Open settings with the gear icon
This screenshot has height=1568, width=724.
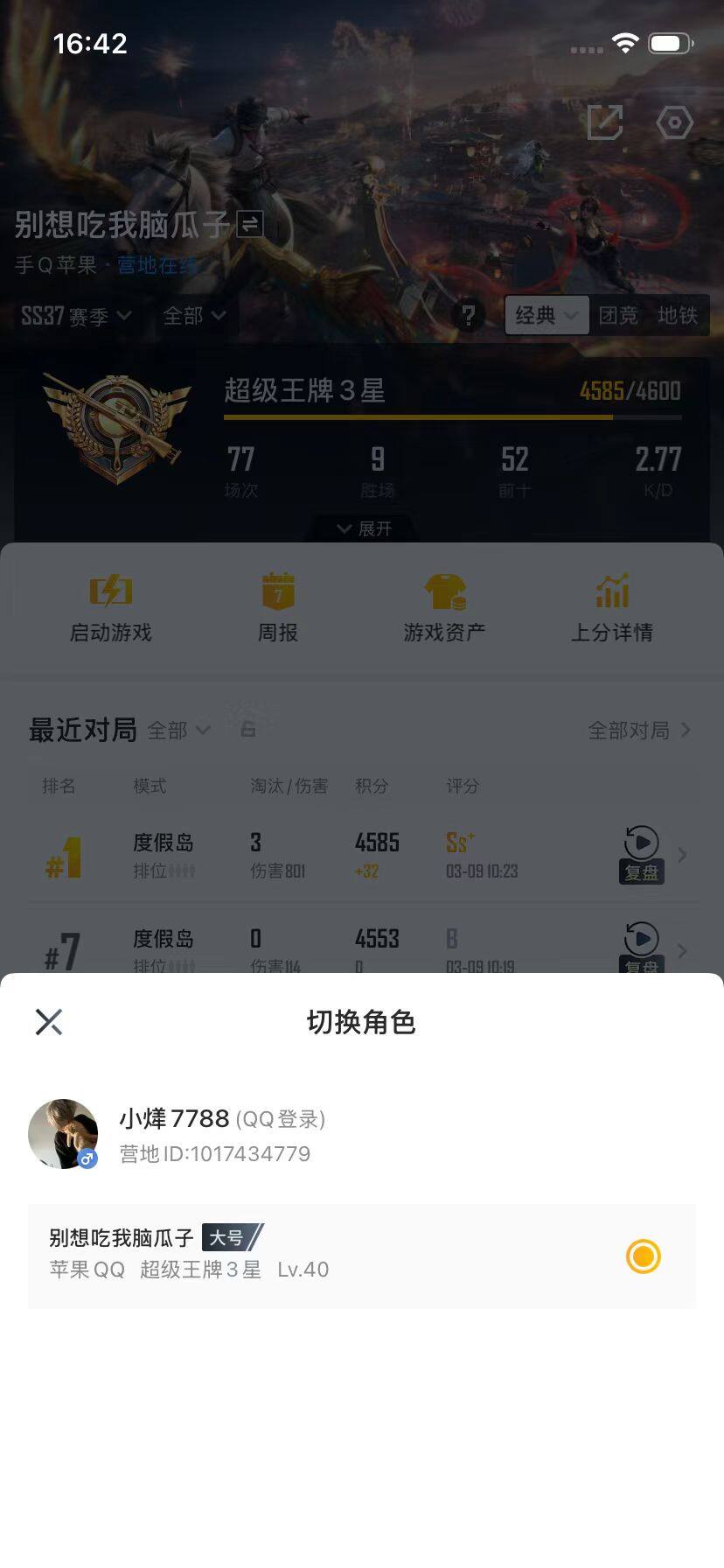(x=673, y=122)
